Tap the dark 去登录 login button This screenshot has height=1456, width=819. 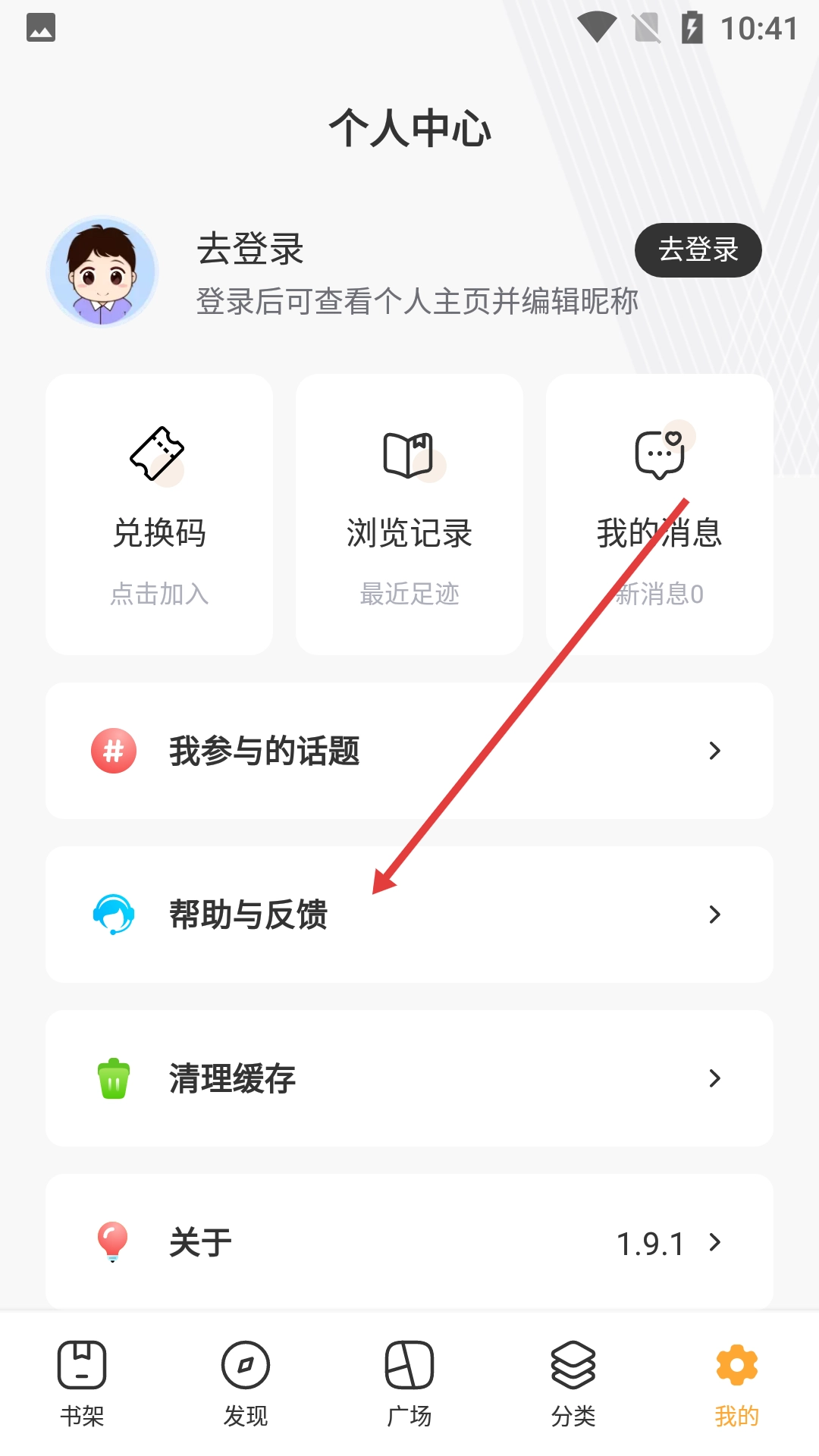point(698,250)
